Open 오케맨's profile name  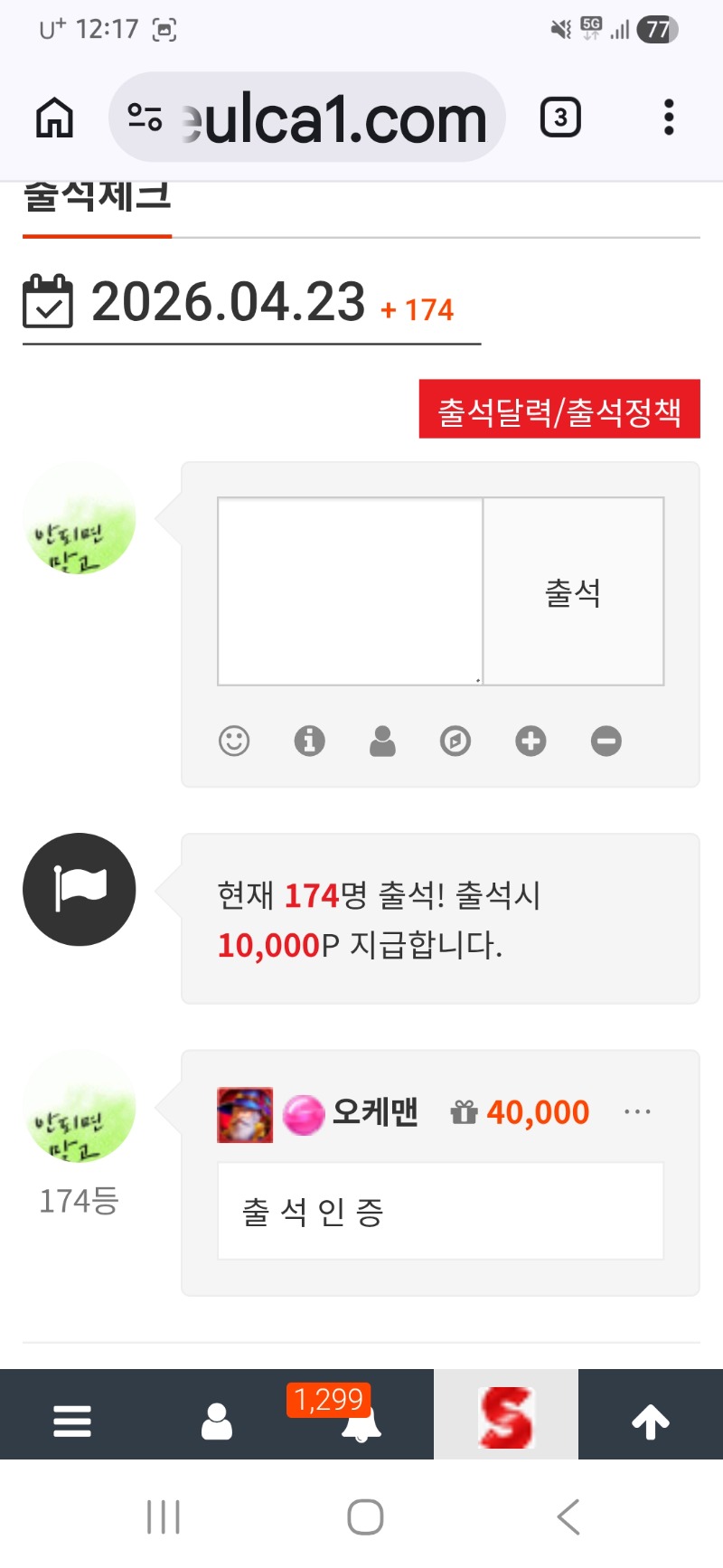pyautogui.click(x=375, y=1111)
